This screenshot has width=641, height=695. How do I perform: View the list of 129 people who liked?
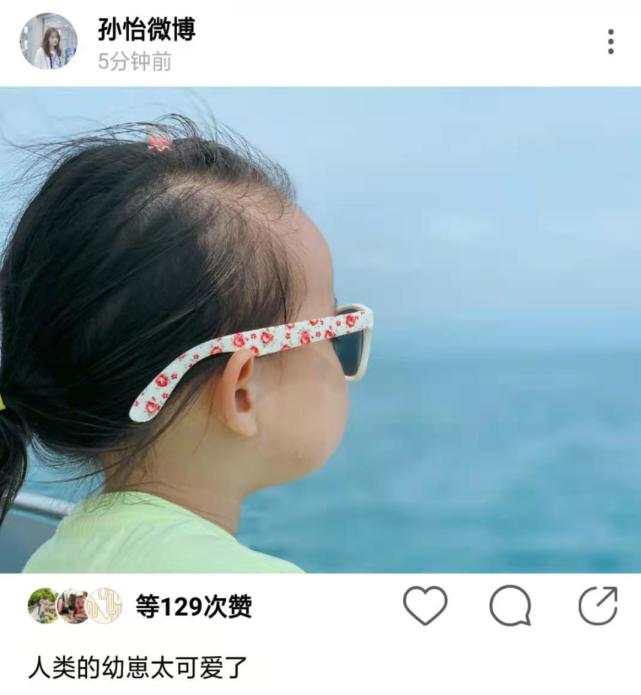193,606
